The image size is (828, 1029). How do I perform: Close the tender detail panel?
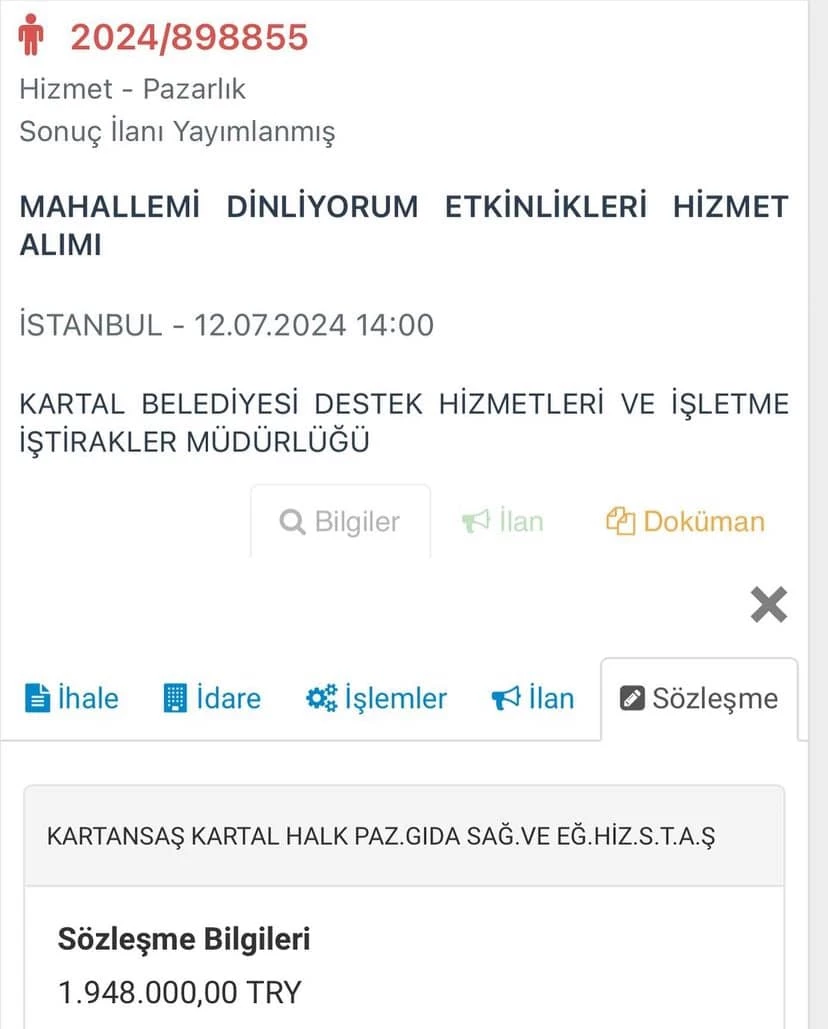click(x=768, y=605)
